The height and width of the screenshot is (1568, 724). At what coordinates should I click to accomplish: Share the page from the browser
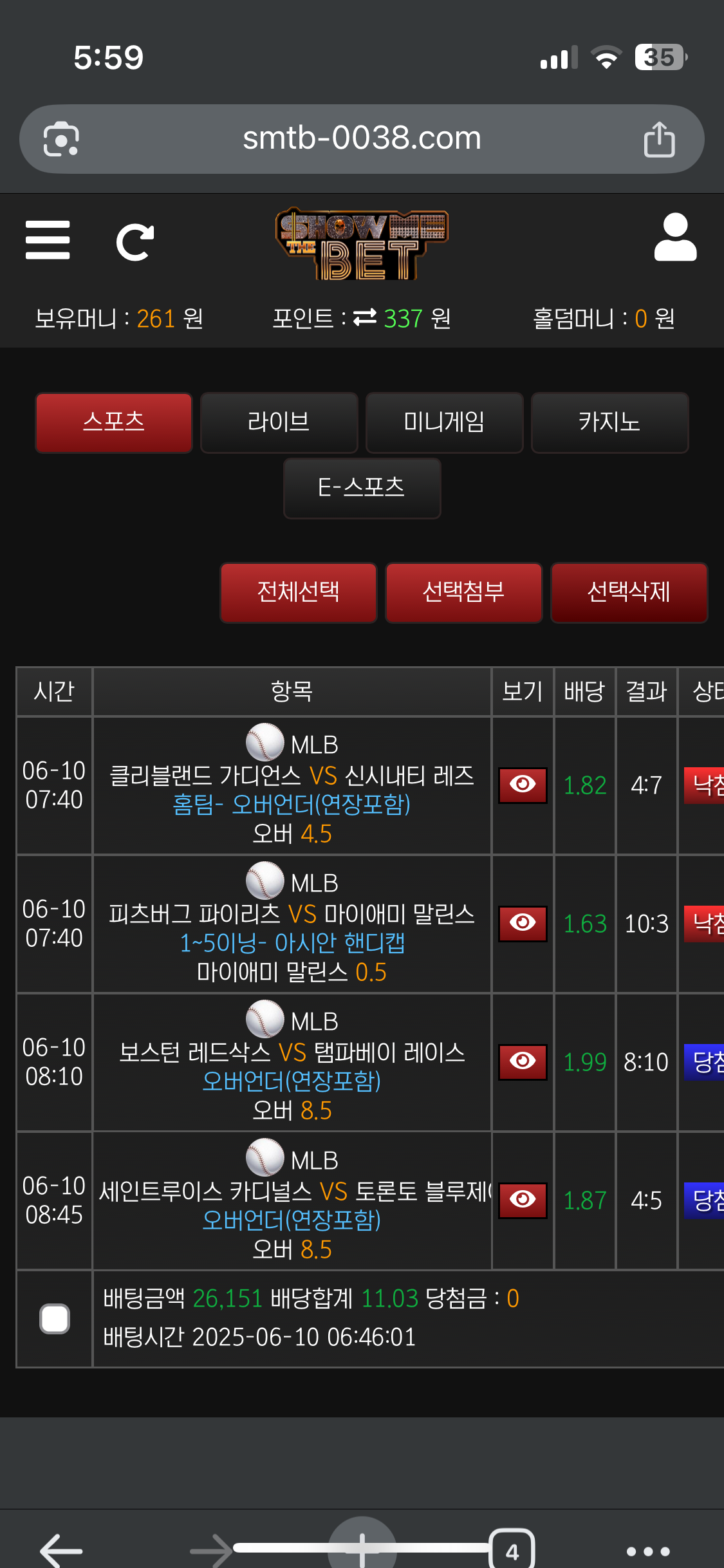(x=659, y=138)
